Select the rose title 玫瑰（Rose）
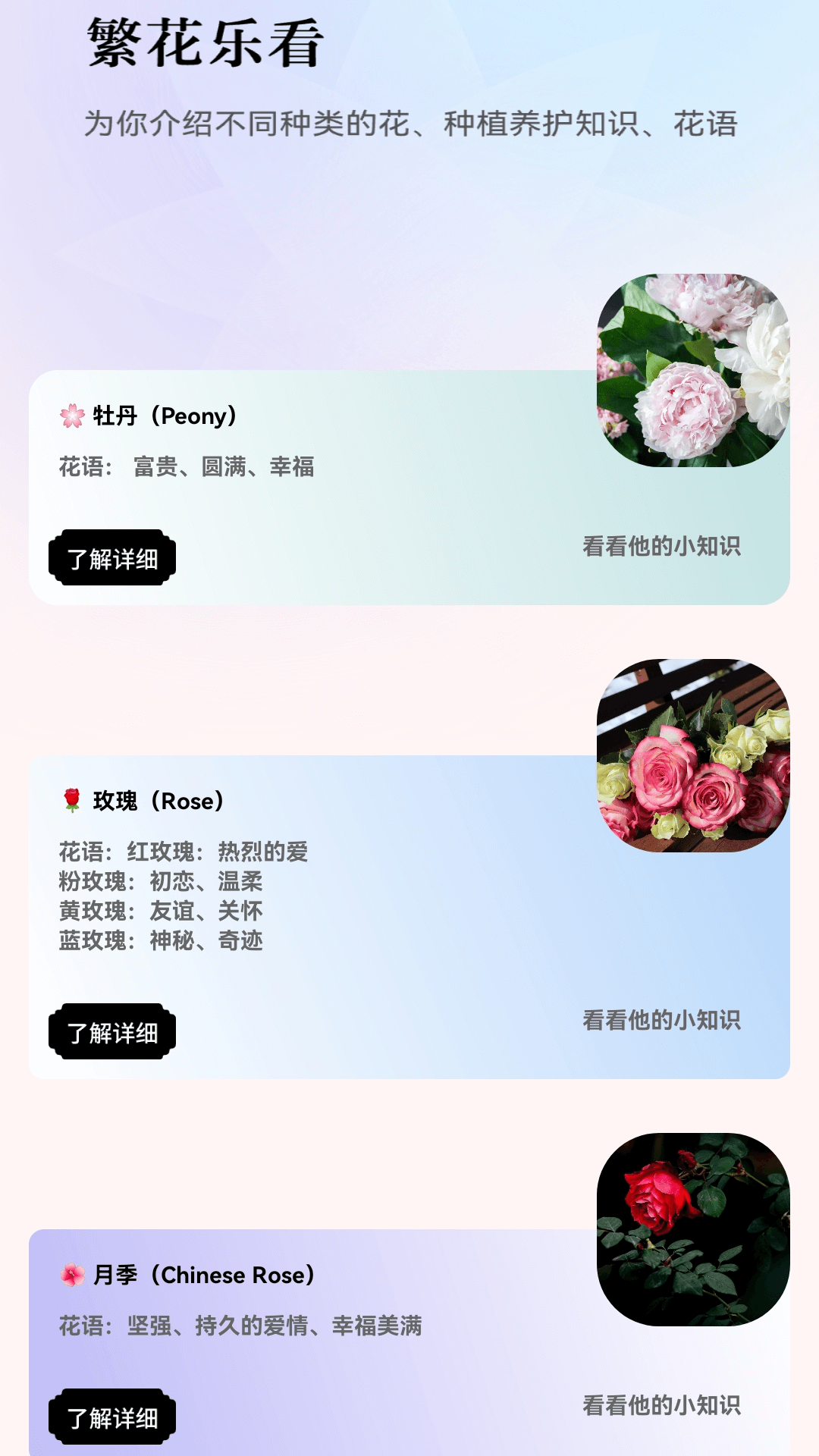This screenshot has width=819, height=1456. (x=159, y=802)
